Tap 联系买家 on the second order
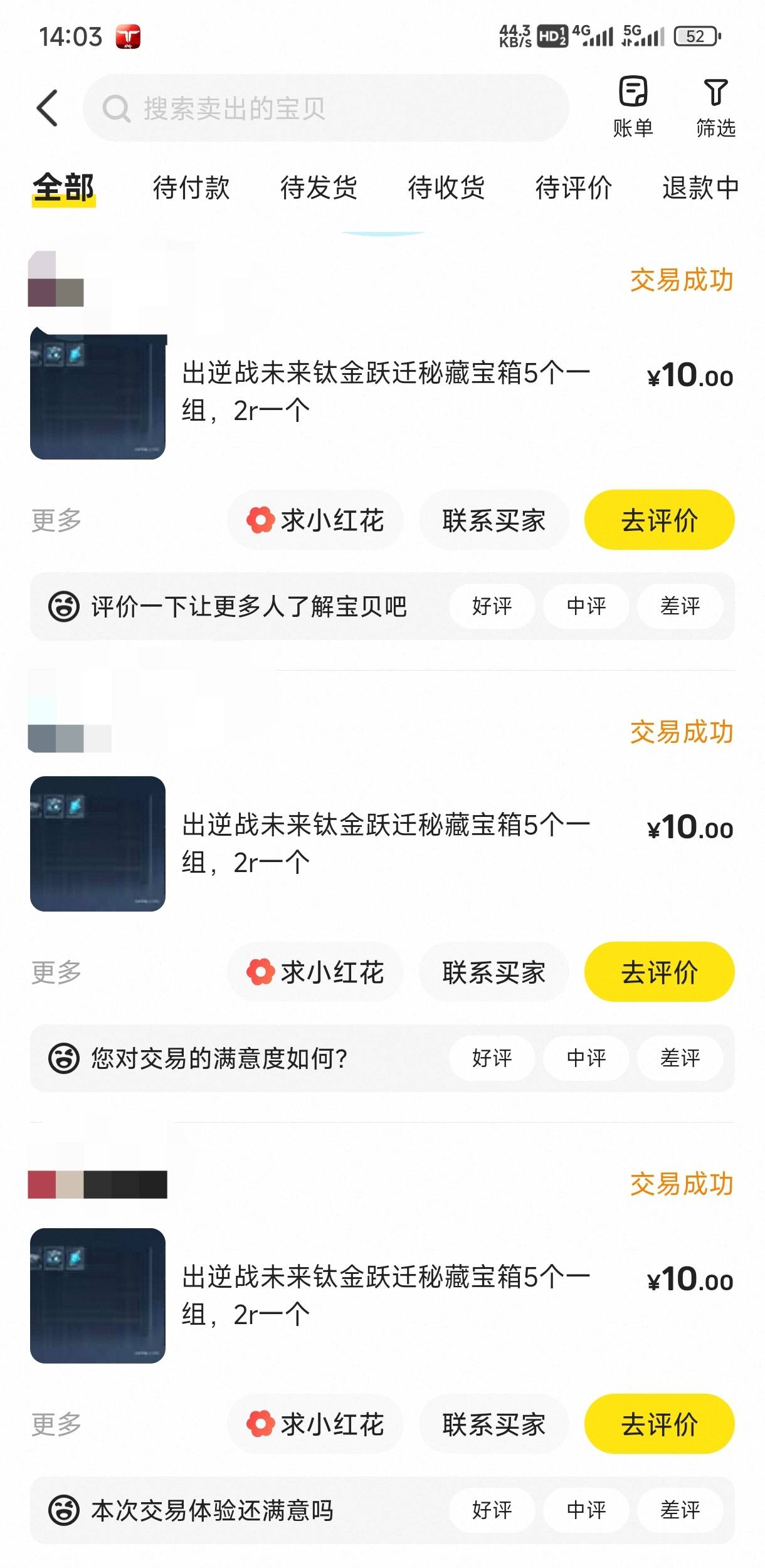This screenshot has width=765, height=1568. (493, 972)
